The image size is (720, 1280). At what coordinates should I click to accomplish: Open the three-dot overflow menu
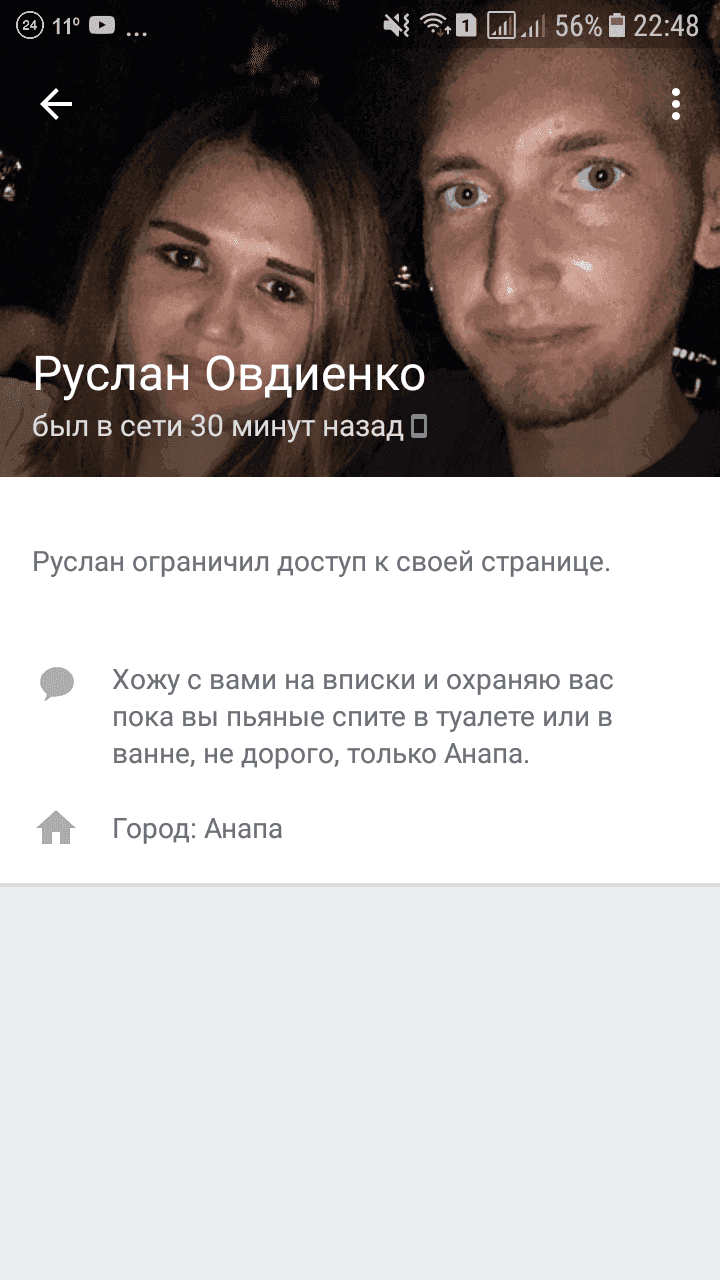(676, 104)
